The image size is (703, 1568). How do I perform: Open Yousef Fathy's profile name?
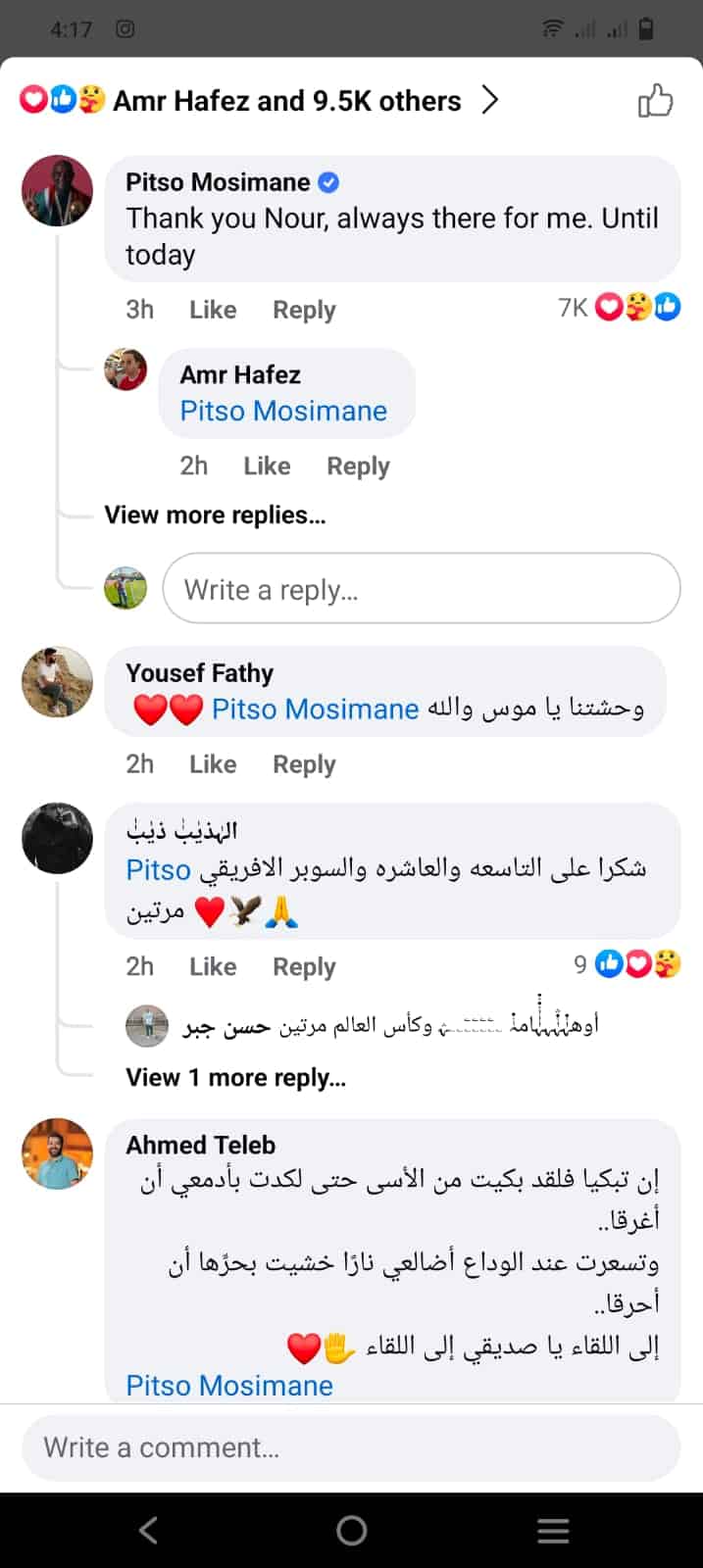click(x=199, y=673)
